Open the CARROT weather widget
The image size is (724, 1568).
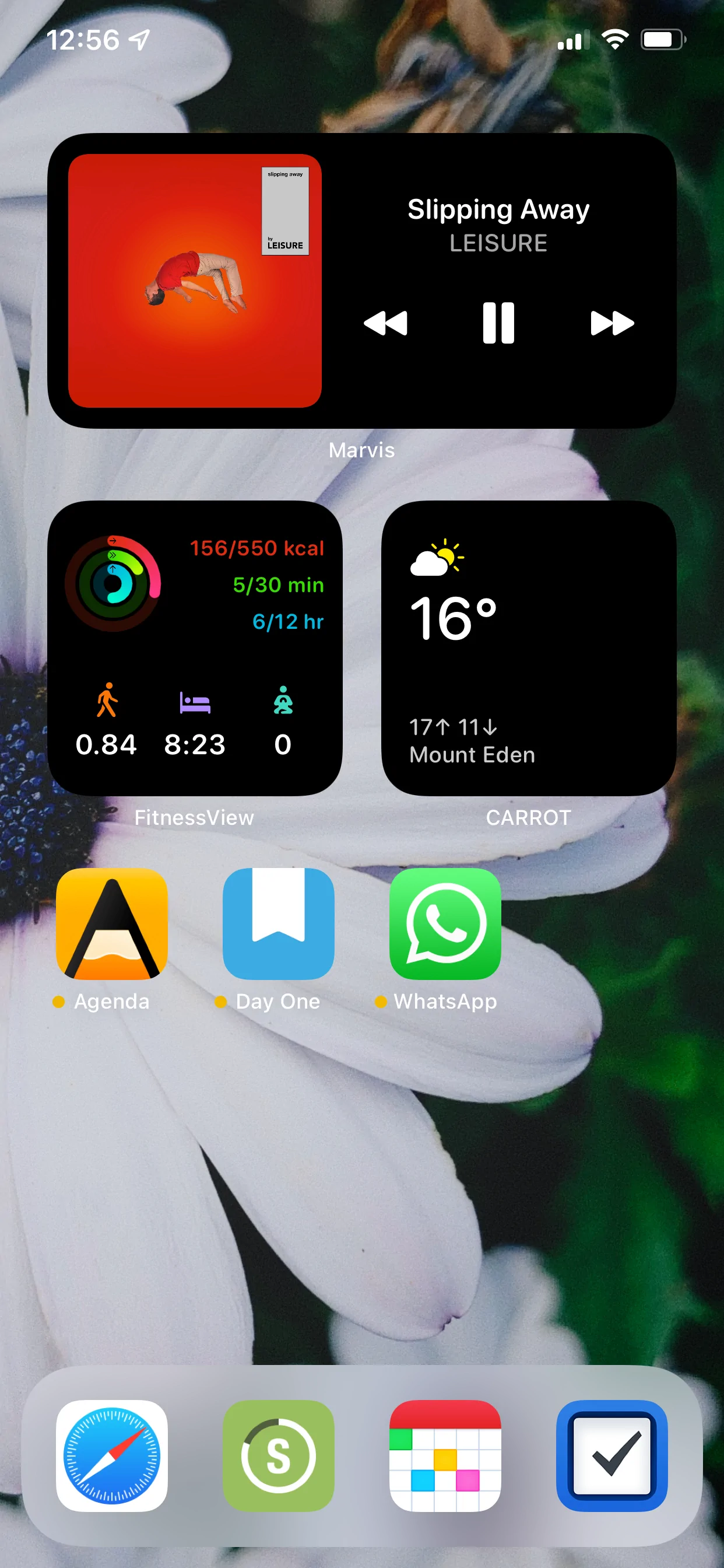pos(529,648)
